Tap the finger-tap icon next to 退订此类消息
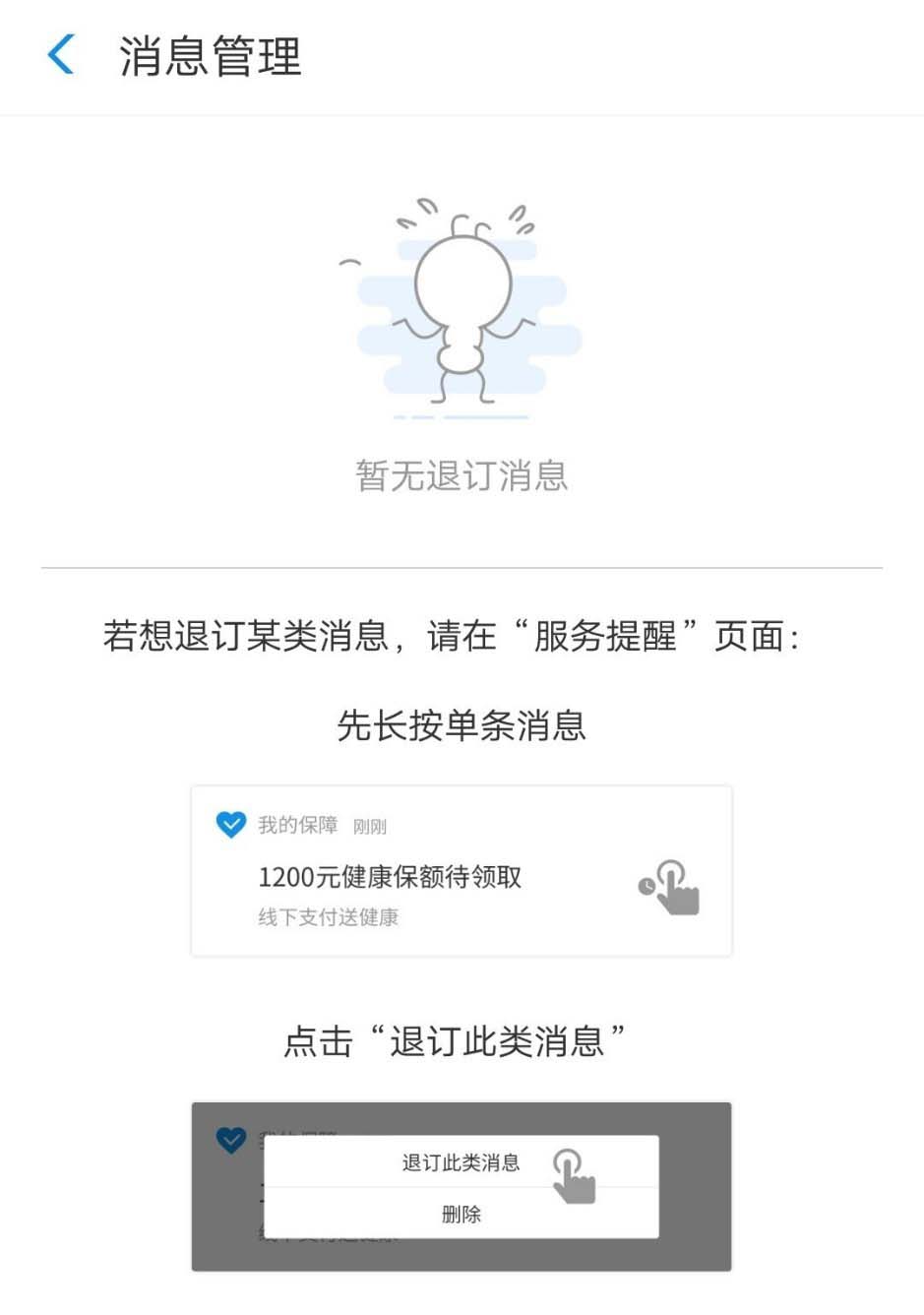Viewport: 924px width, 1315px height. click(x=575, y=1173)
